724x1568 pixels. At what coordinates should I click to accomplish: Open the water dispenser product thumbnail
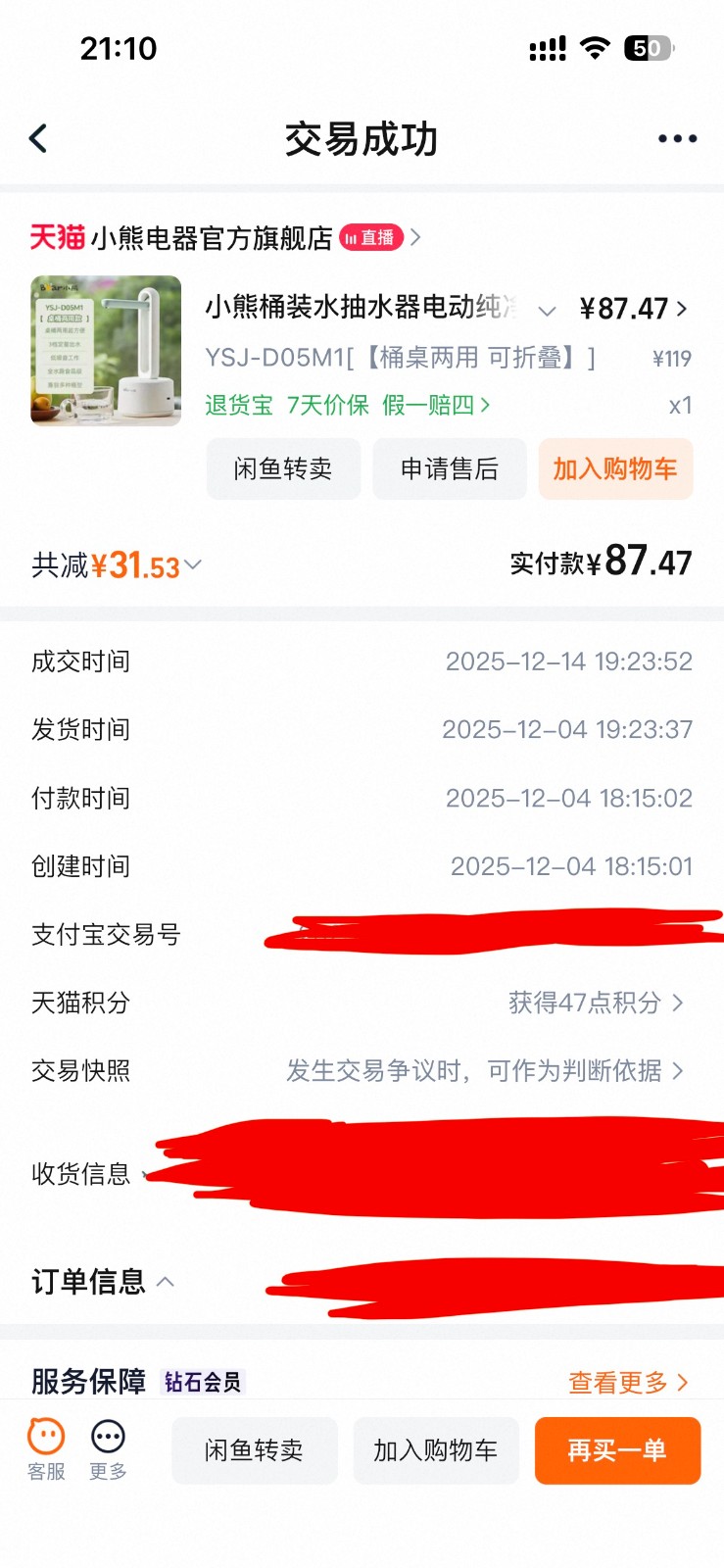tap(106, 351)
